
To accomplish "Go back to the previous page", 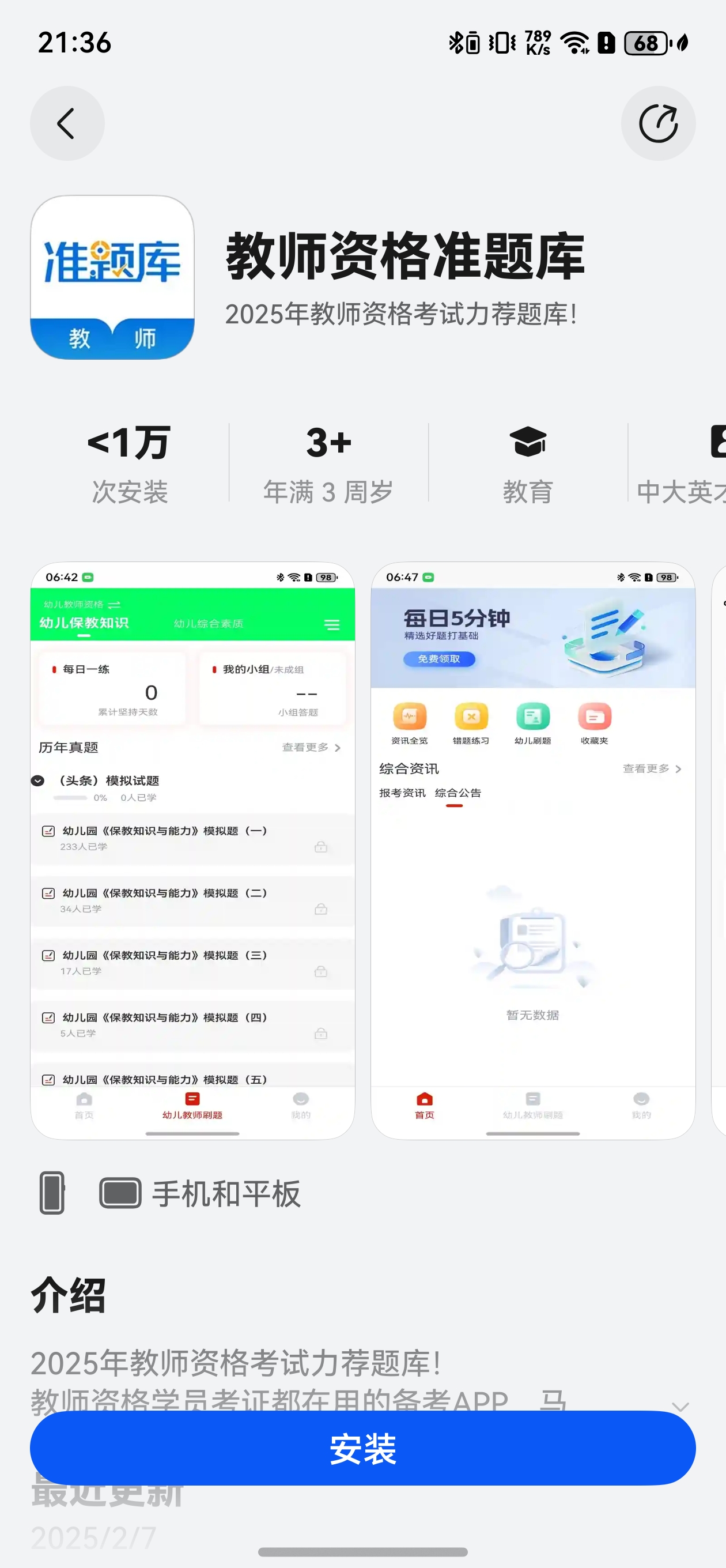I will coord(67,123).
